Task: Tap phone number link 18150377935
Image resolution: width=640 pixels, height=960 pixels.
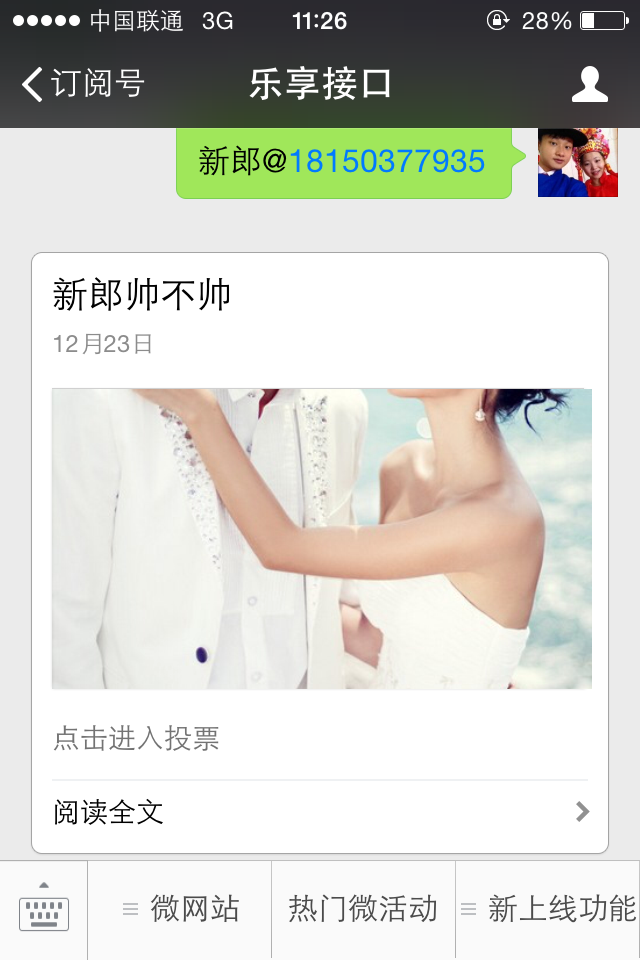Action: pyautogui.click(x=387, y=161)
